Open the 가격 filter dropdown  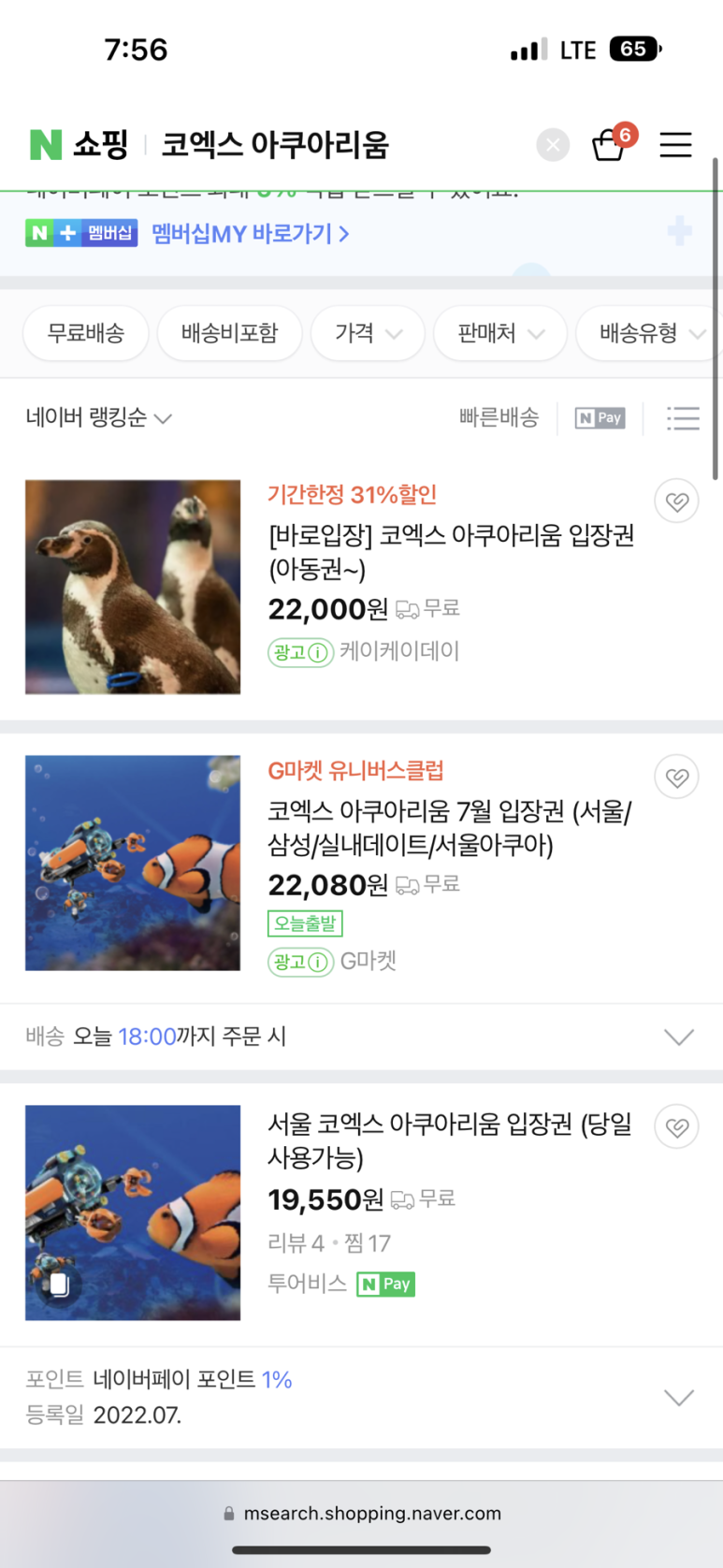(x=368, y=333)
